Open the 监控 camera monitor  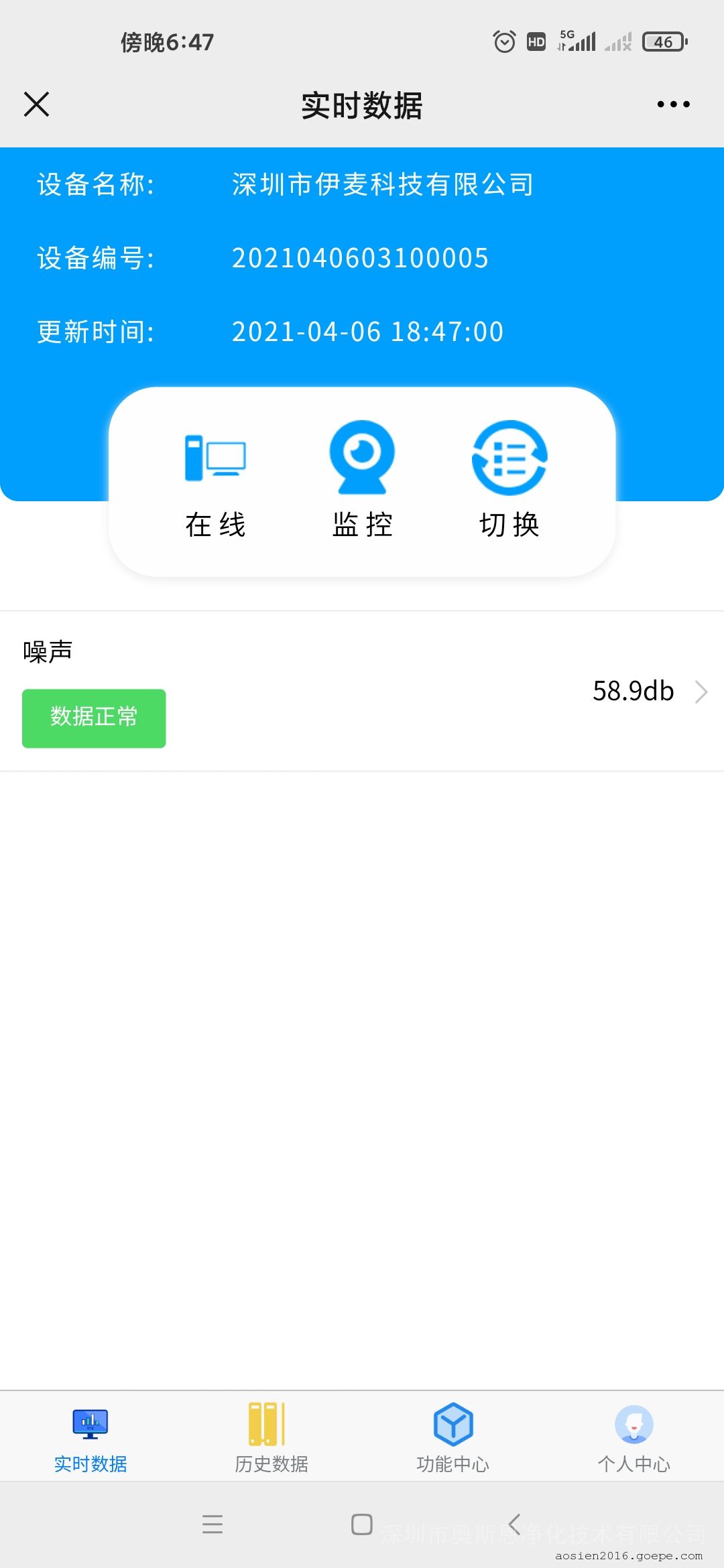click(362, 478)
